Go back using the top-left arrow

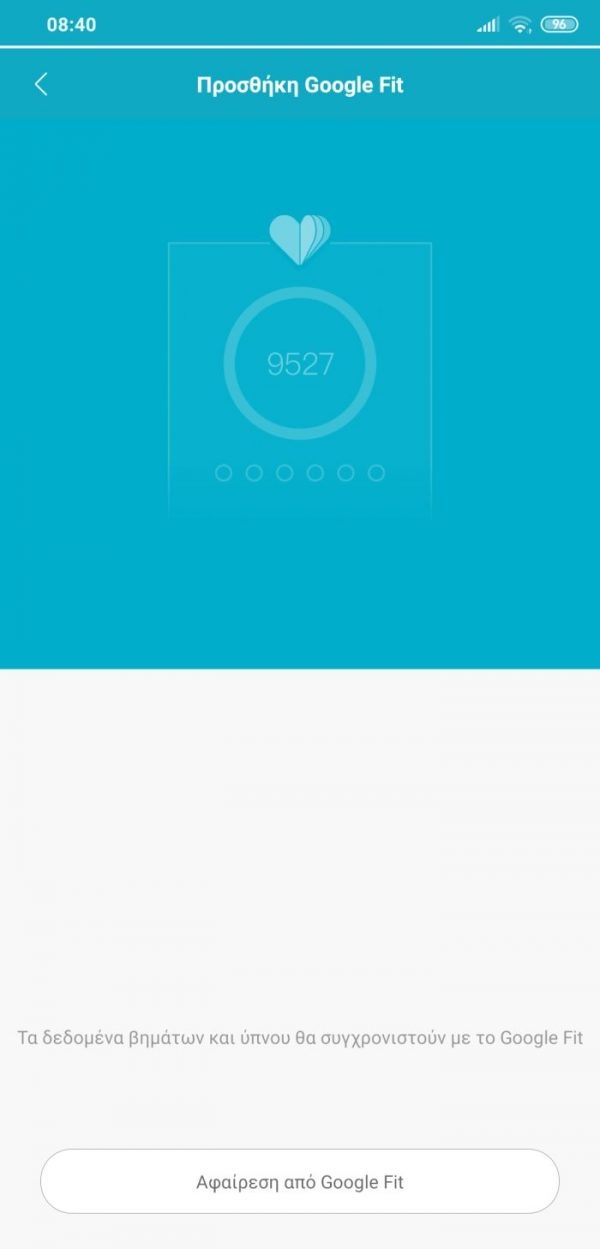click(41, 84)
